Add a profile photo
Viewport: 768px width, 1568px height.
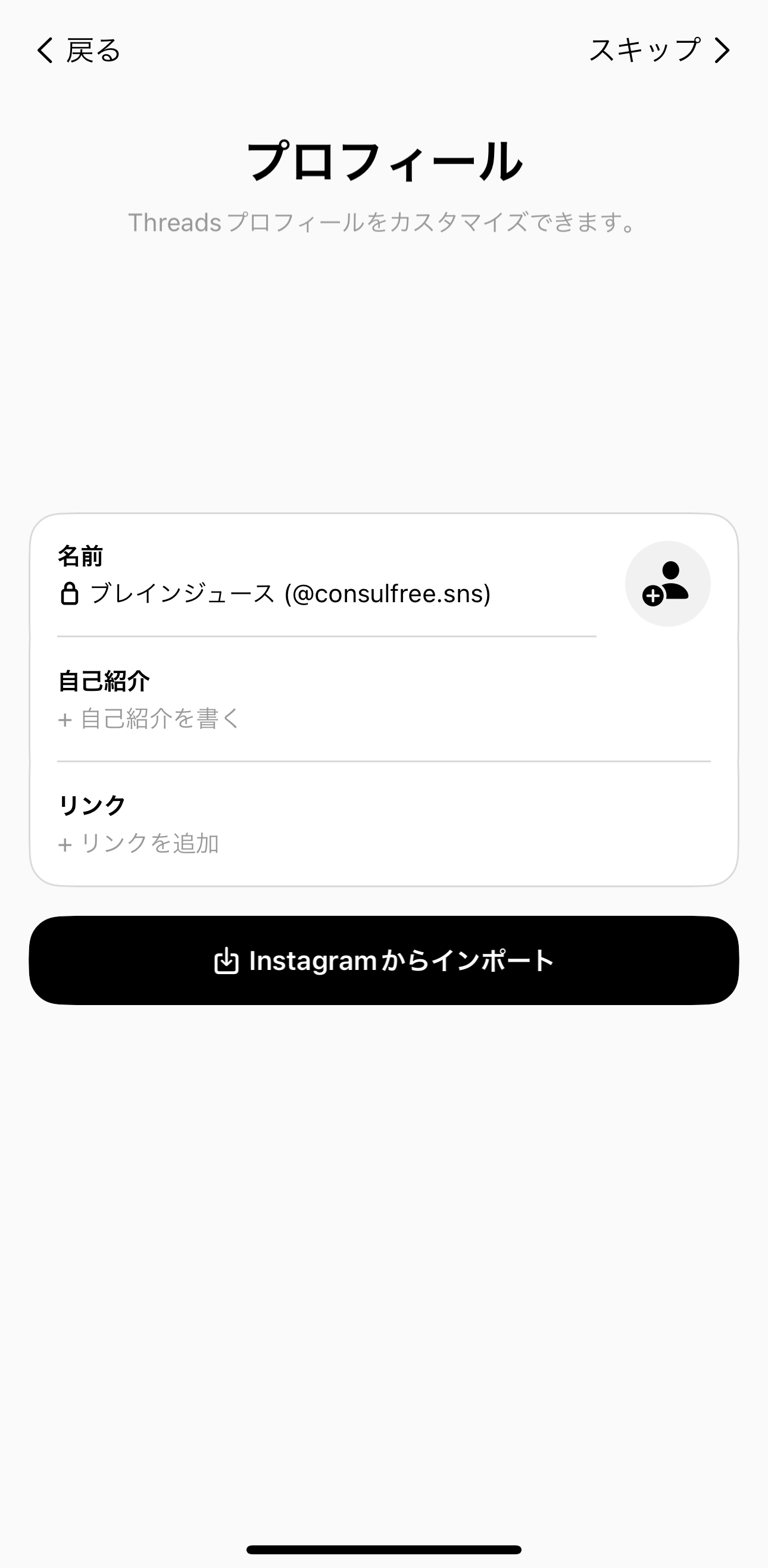[x=667, y=583]
